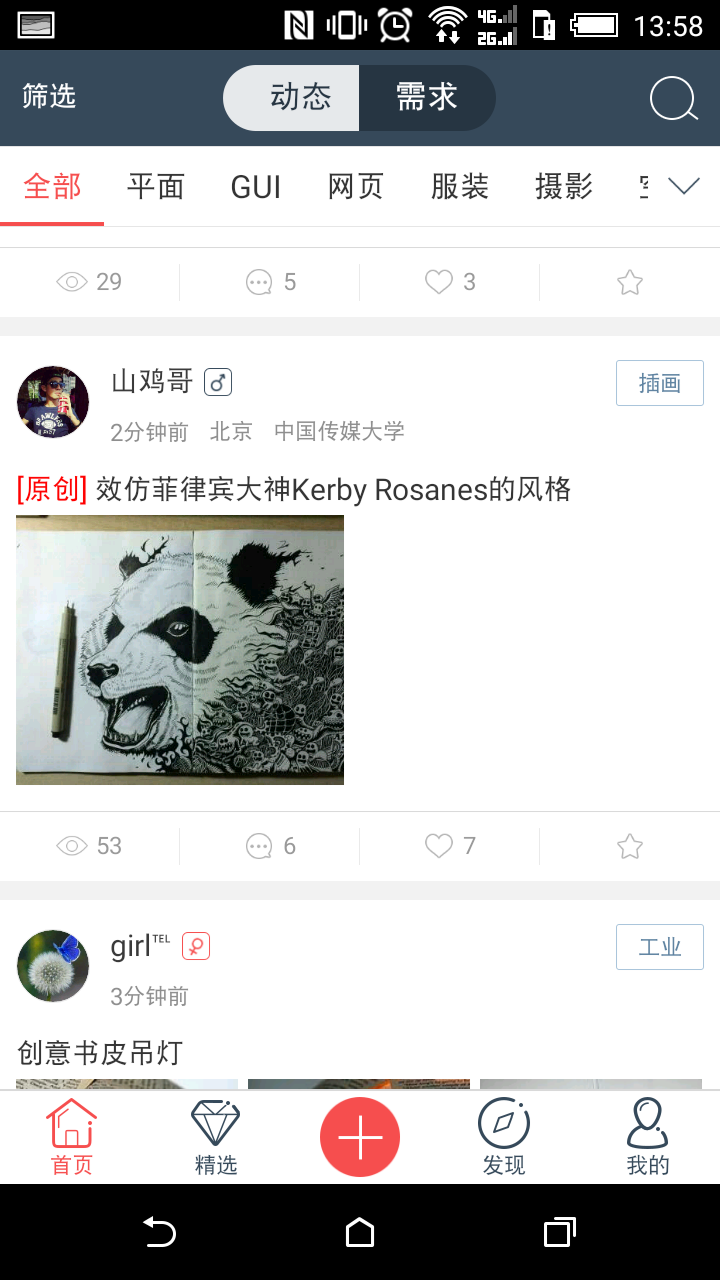
Task: Switch to the 发现 tab
Action: [x=504, y=1138]
